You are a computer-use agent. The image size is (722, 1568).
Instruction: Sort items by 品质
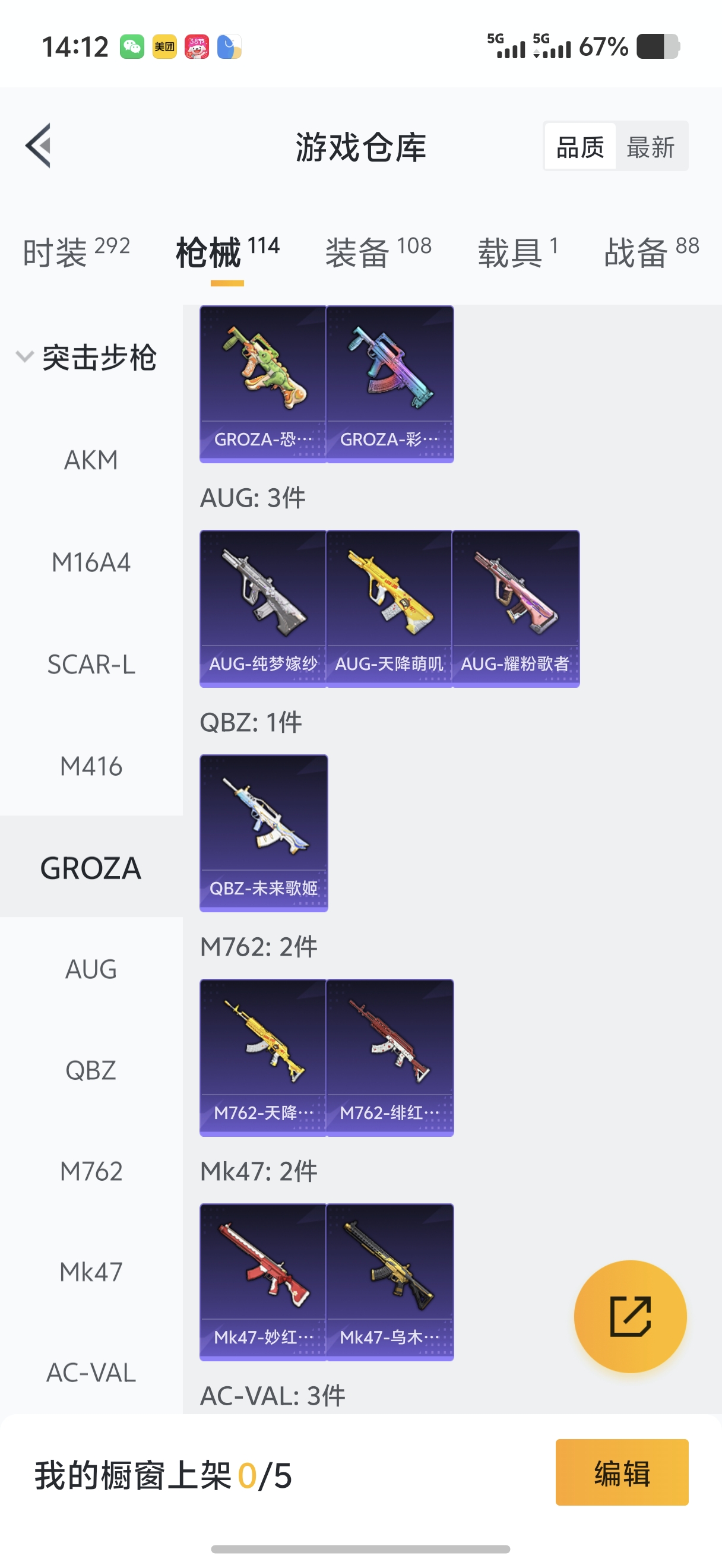pos(579,147)
